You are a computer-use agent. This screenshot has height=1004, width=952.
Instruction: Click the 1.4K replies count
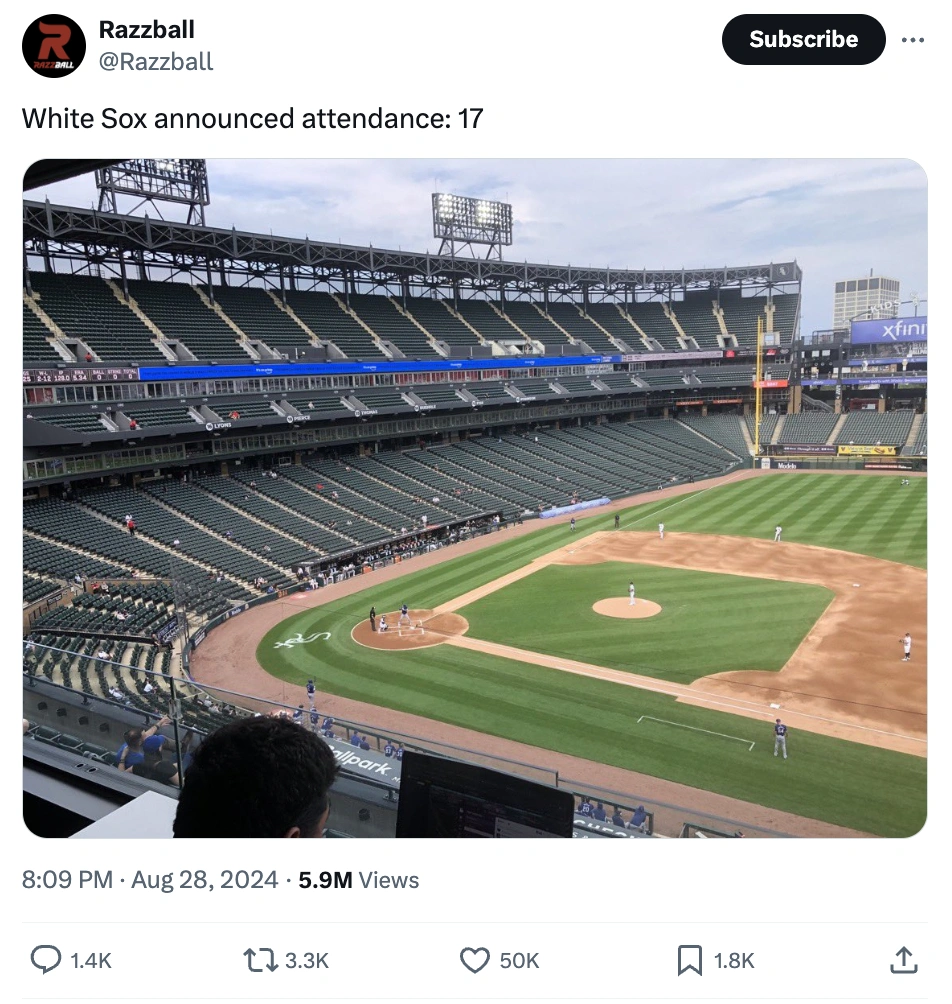pyautogui.click(x=90, y=960)
